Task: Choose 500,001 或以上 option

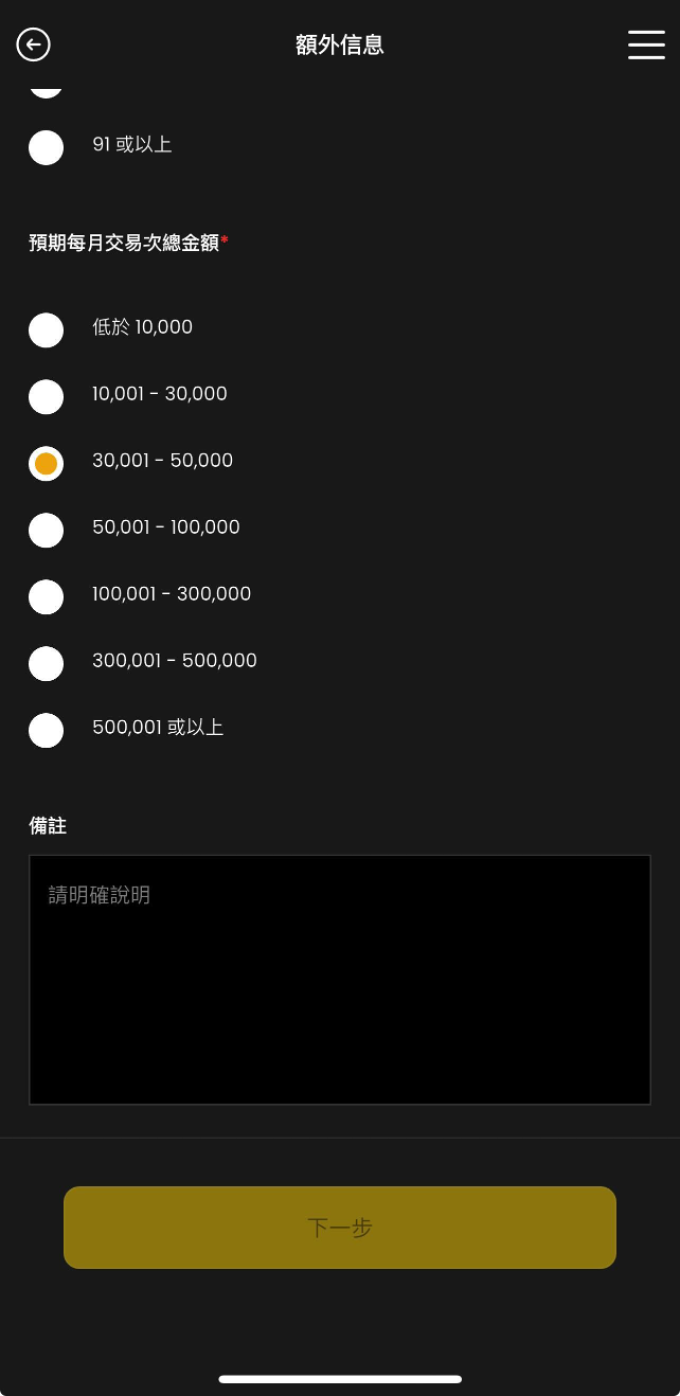Action: click(x=46, y=730)
